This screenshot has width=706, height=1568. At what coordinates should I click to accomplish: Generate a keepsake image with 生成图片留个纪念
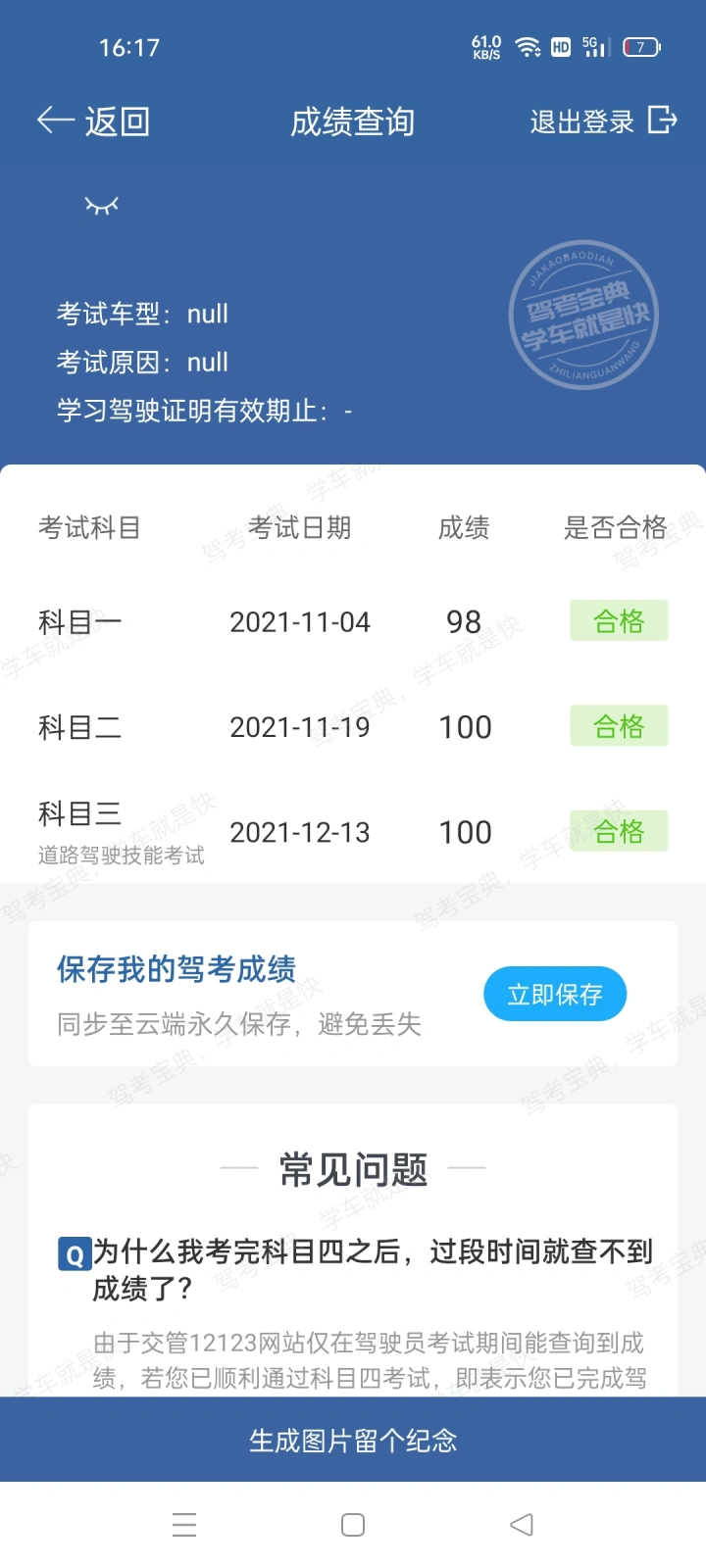(x=353, y=1440)
